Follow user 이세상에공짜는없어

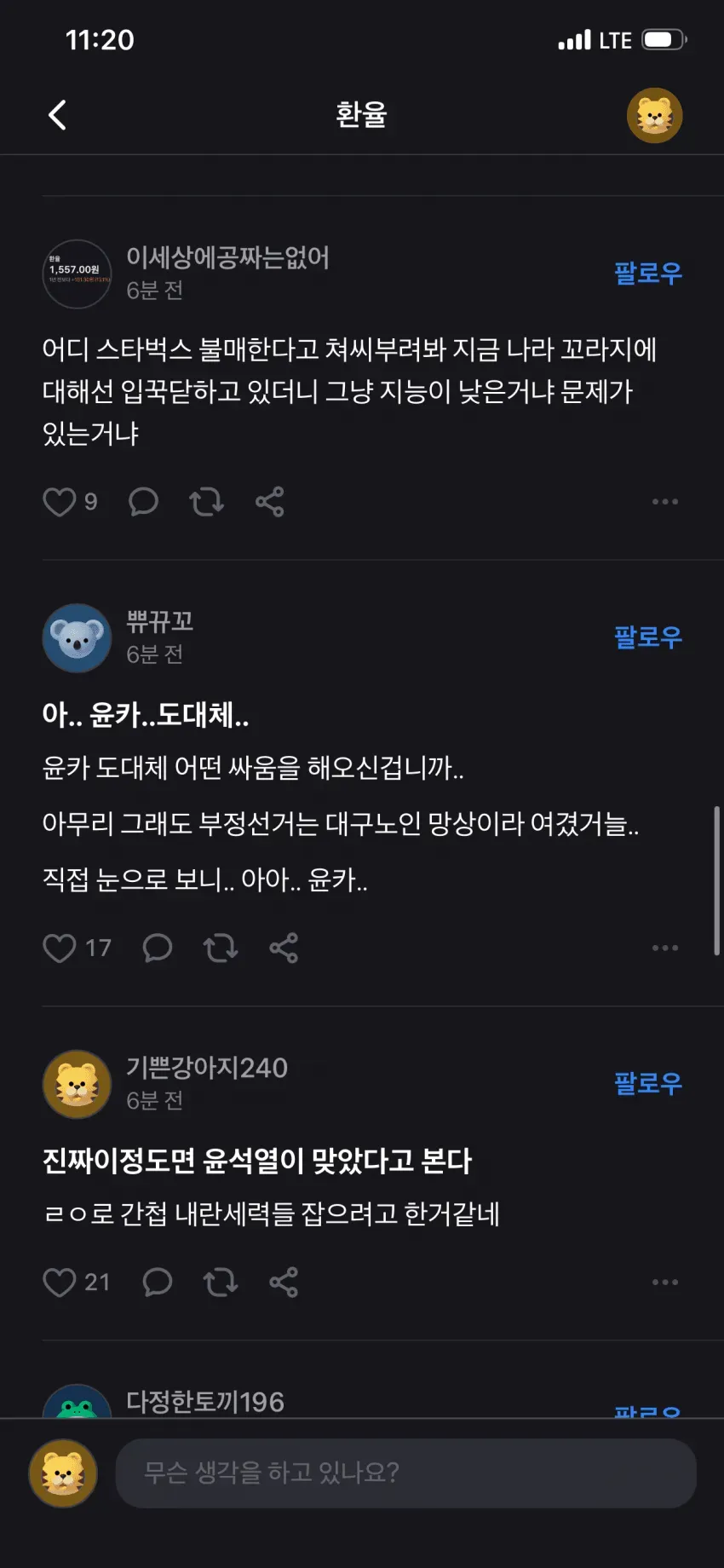(x=648, y=273)
